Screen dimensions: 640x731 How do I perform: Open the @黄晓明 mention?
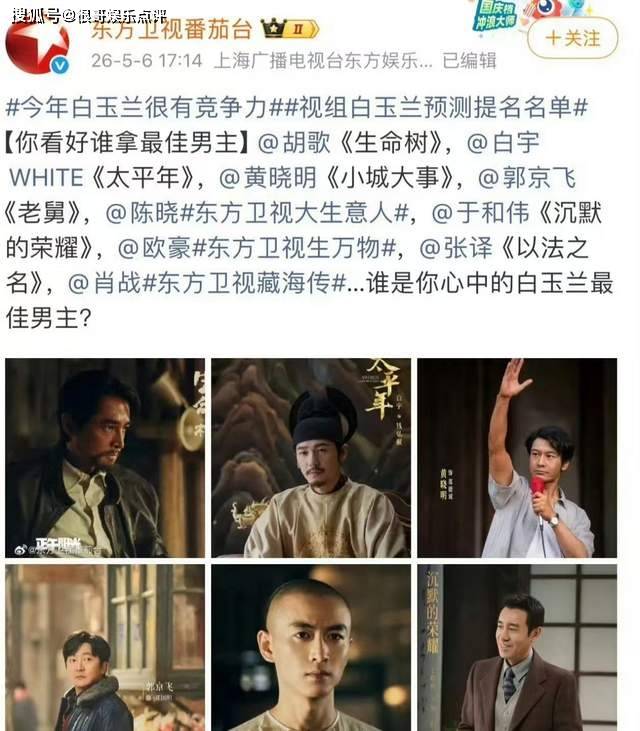[268, 178]
